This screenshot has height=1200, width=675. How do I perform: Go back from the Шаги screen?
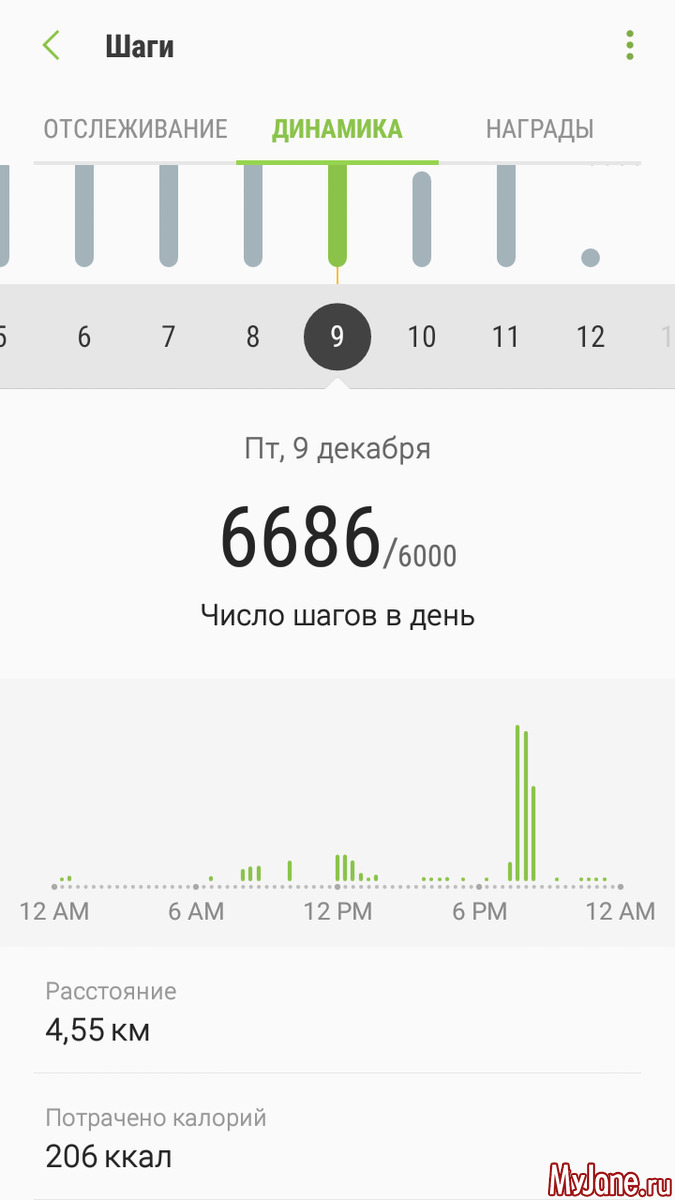[x=51, y=46]
